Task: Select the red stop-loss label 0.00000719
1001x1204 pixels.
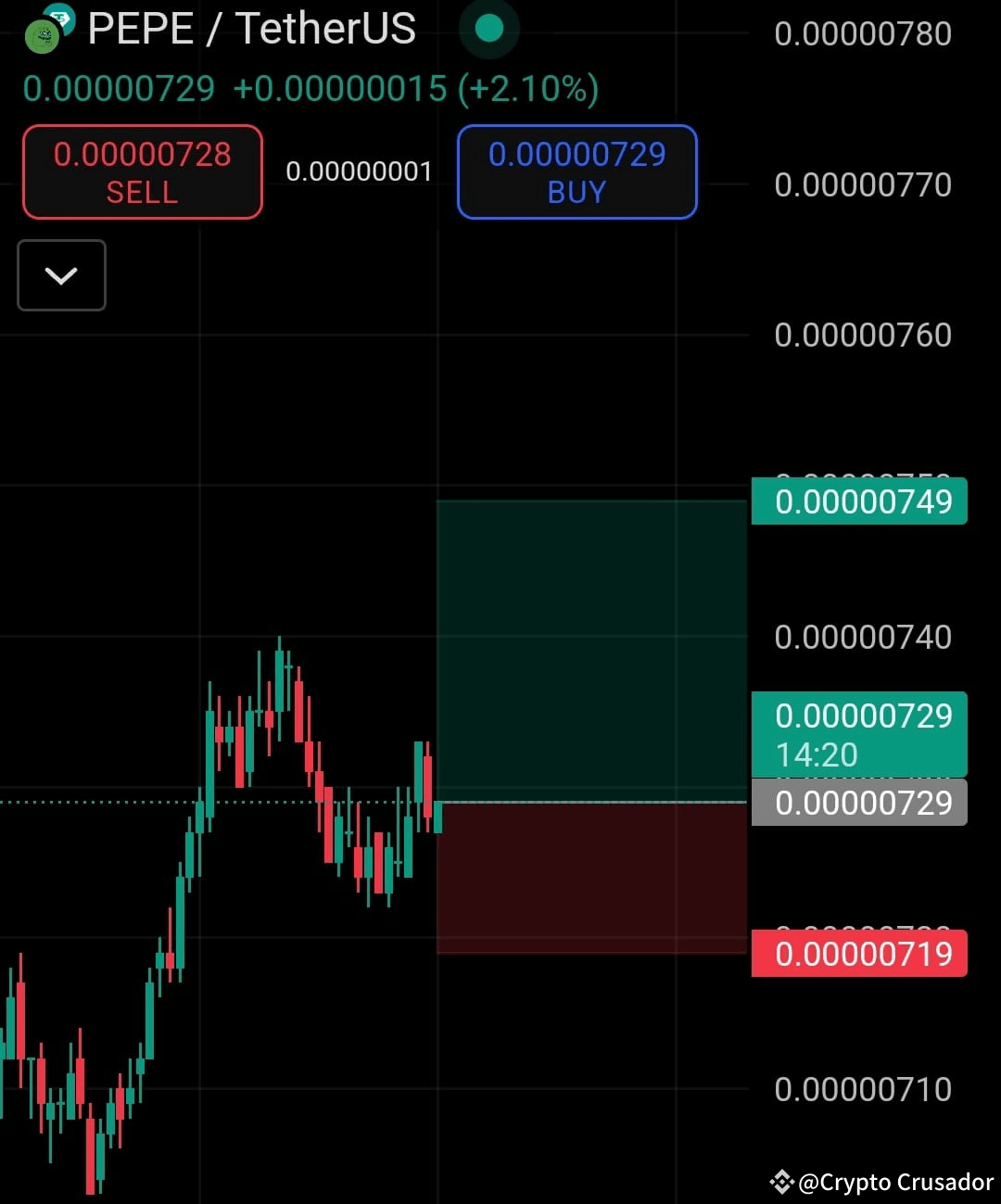Action: [x=859, y=953]
